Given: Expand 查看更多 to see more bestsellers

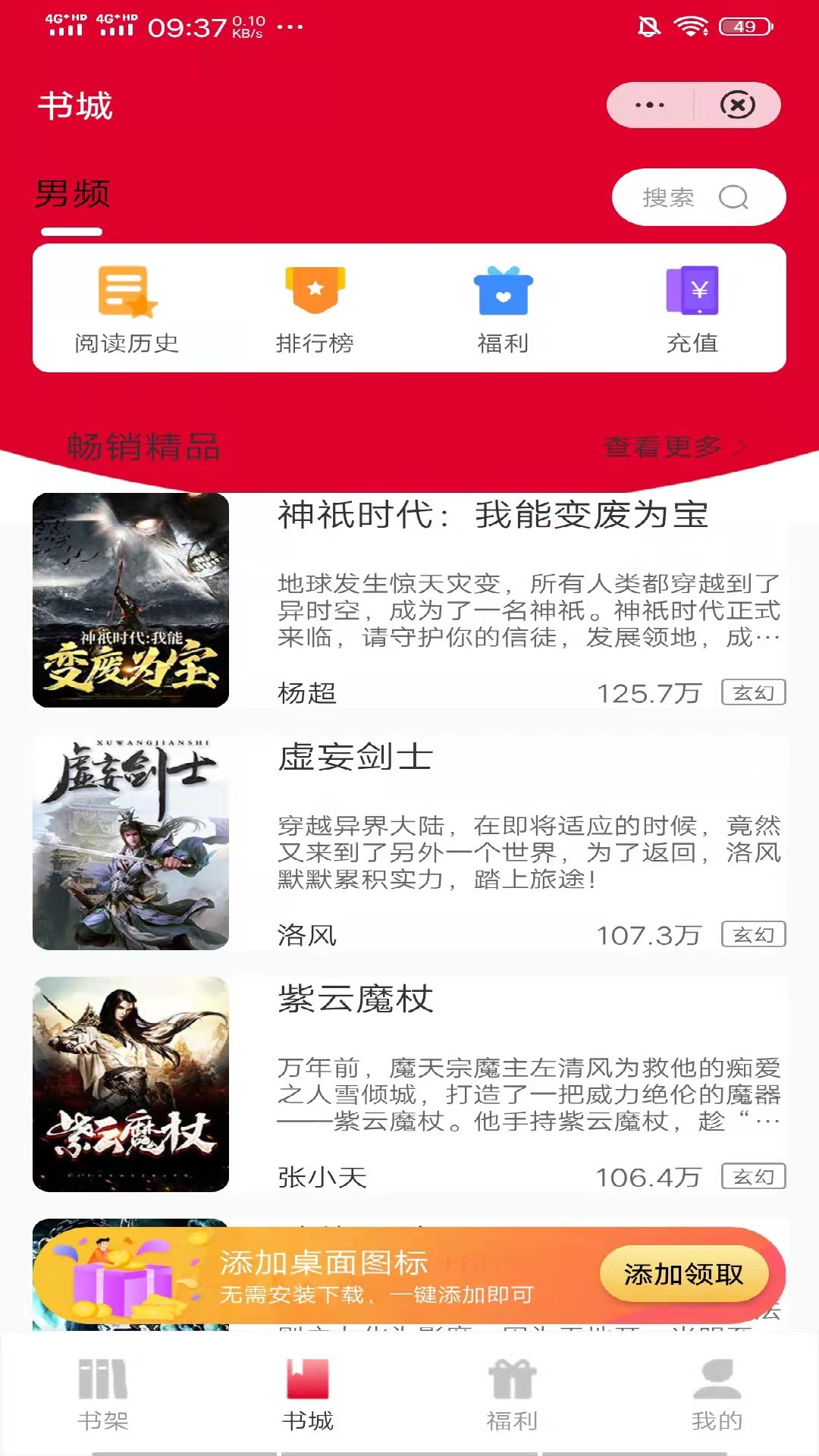Looking at the screenshot, I should tap(667, 447).
